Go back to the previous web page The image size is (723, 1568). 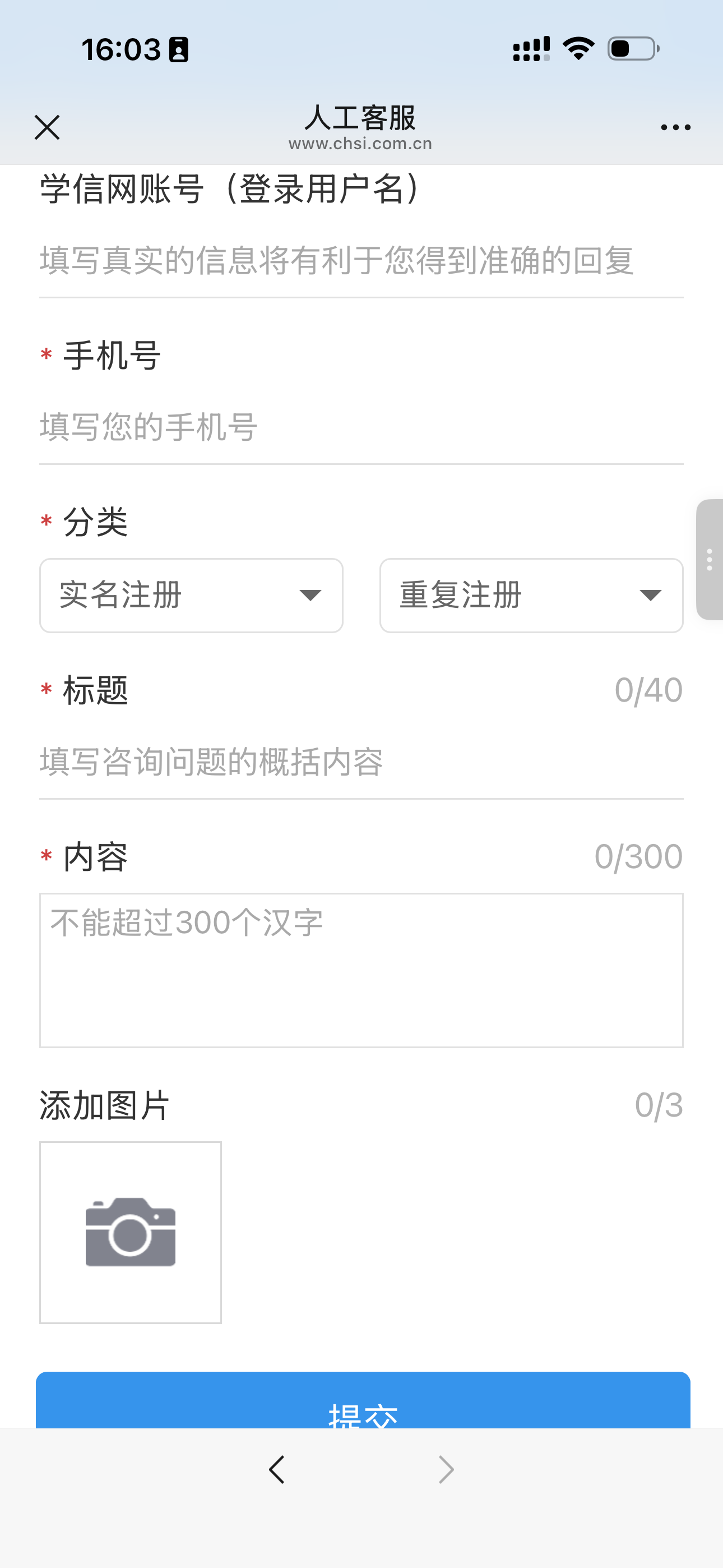point(277,1470)
